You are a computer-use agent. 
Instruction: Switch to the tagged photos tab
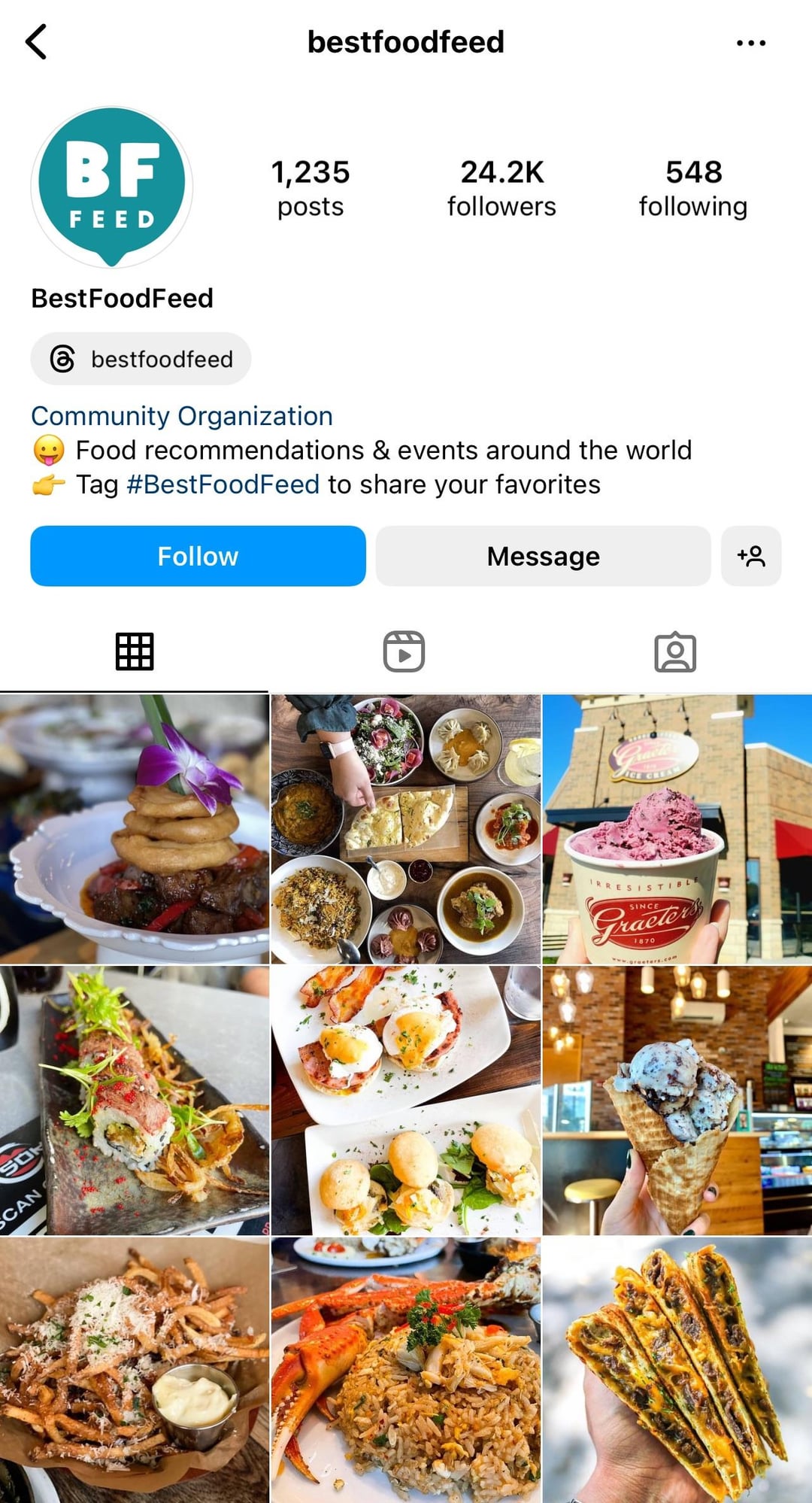point(674,651)
